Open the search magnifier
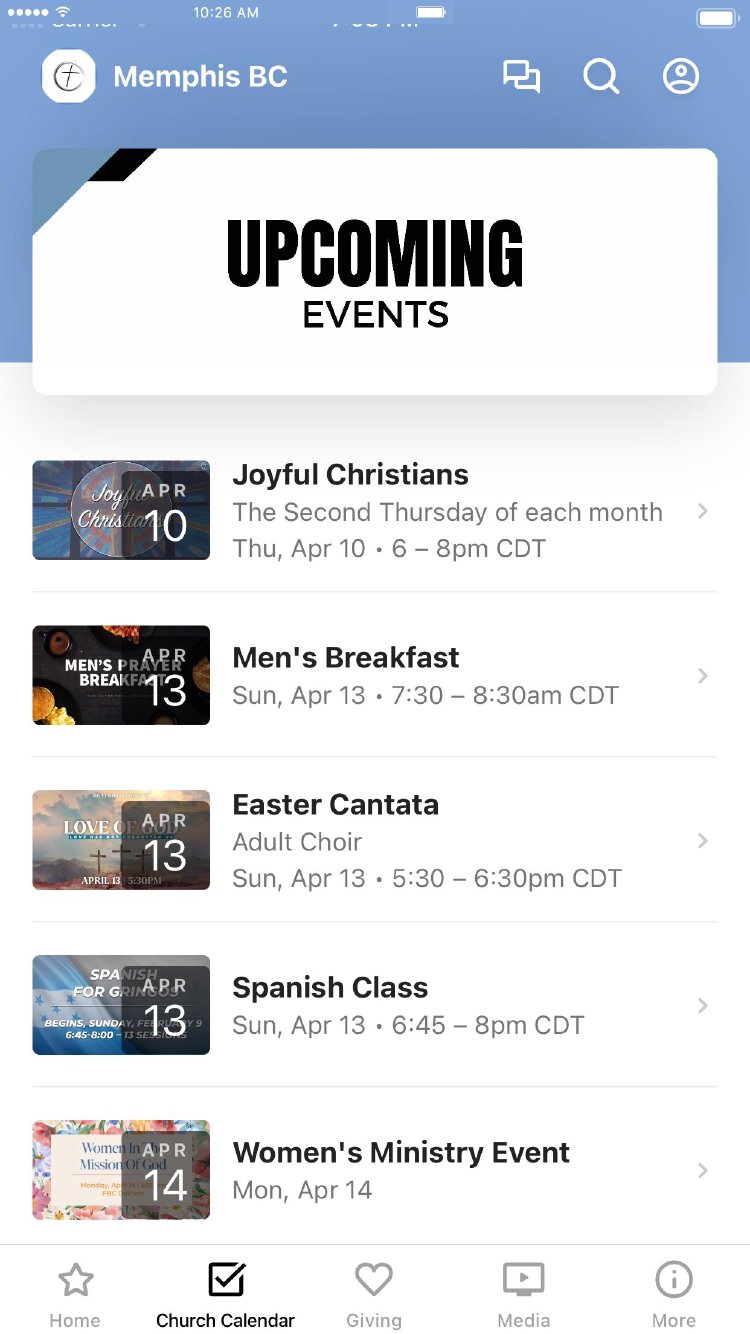The image size is (750, 1334). [x=601, y=77]
